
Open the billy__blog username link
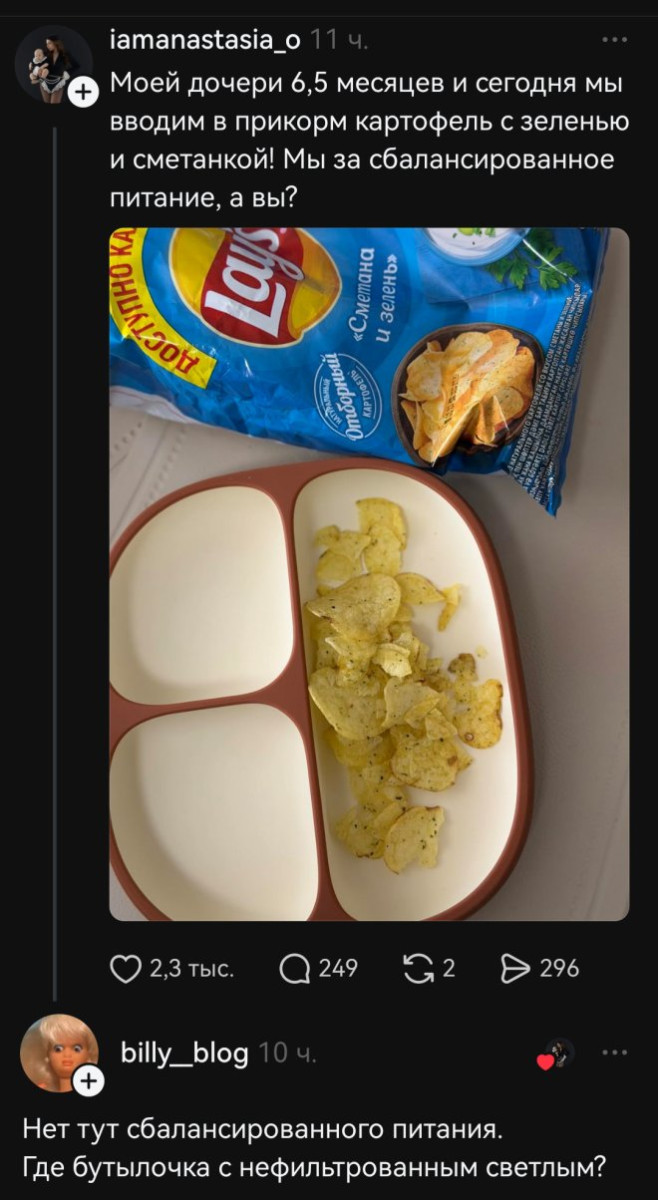click(184, 1053)
